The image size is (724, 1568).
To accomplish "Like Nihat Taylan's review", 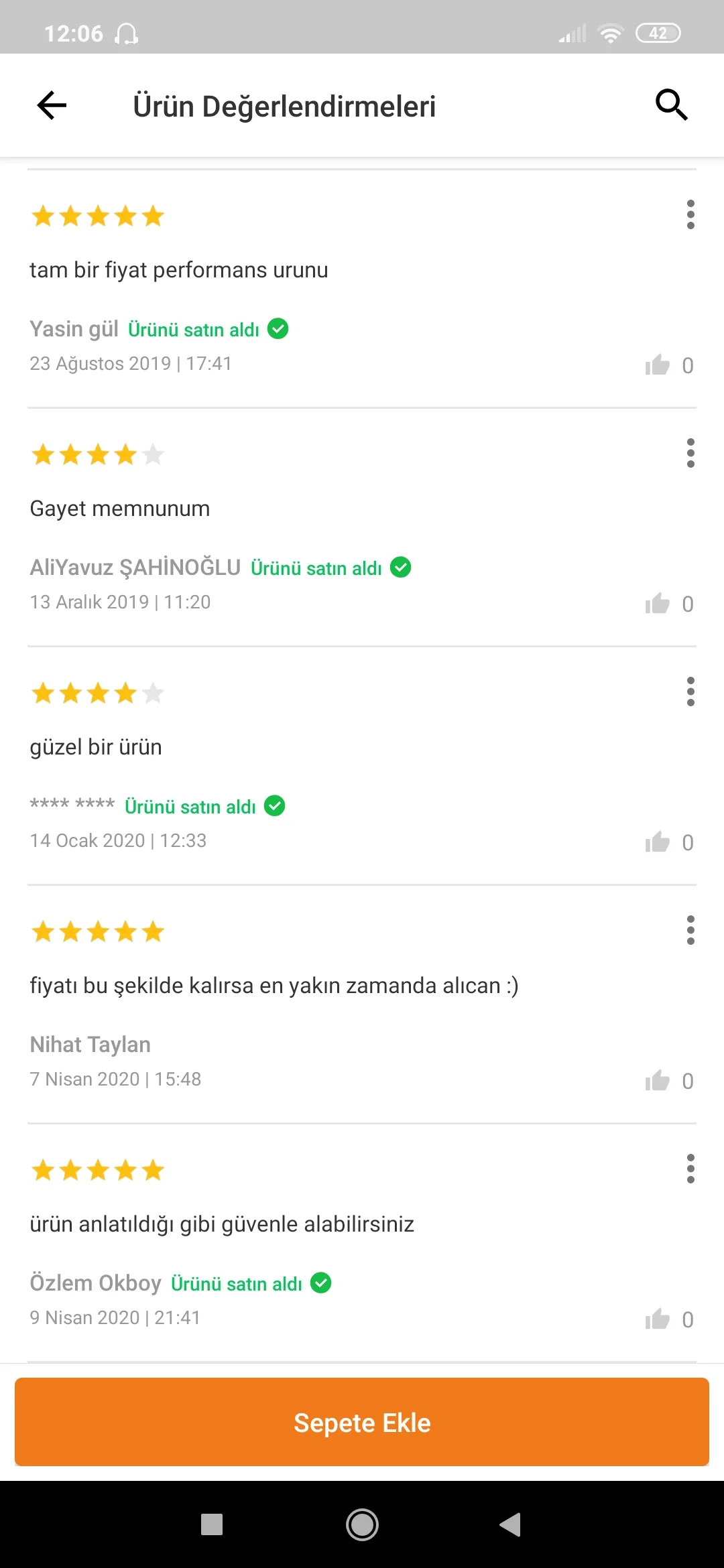I will click(x=658, y=1081).
